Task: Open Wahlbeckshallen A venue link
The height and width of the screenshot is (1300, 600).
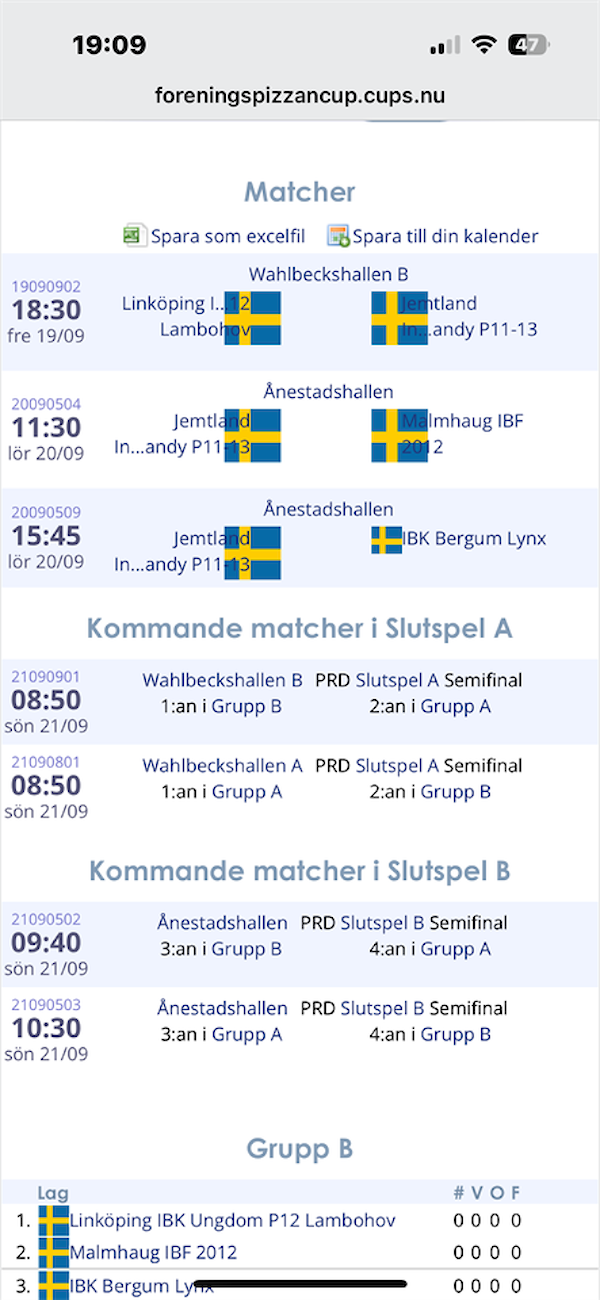Action: tap(222, 766)
